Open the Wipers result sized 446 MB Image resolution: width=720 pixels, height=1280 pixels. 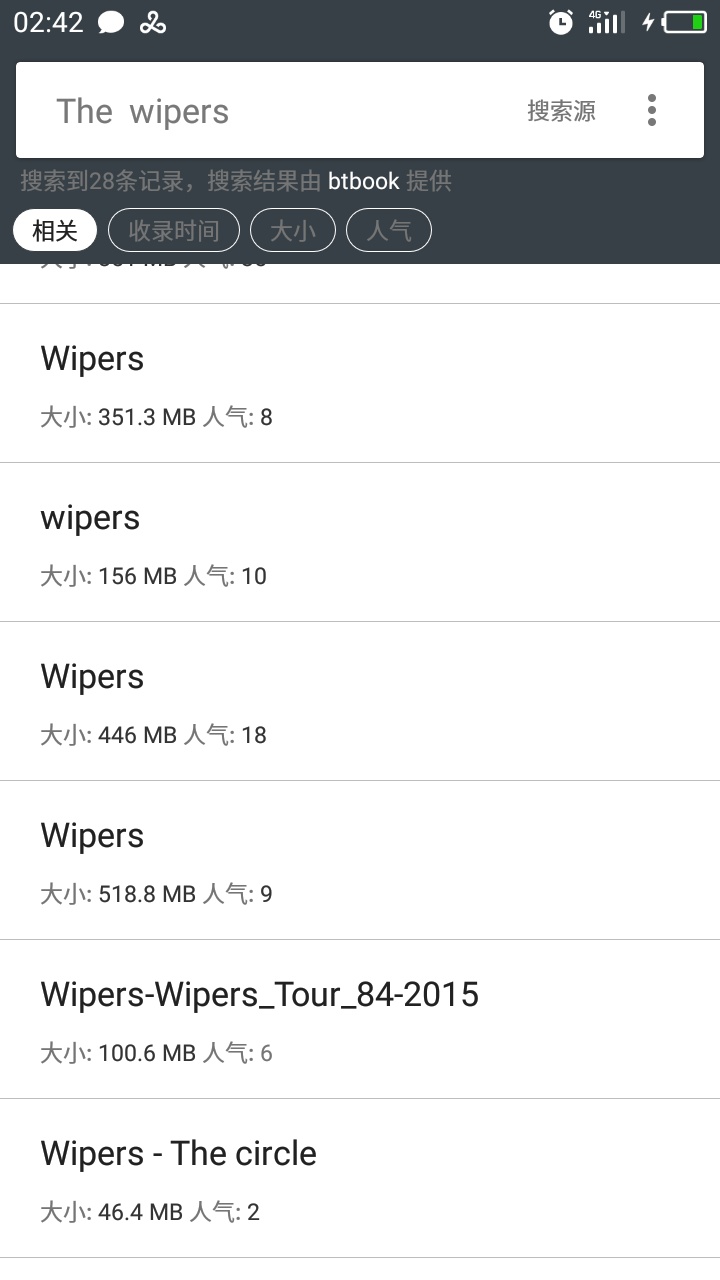click(360, 702)
